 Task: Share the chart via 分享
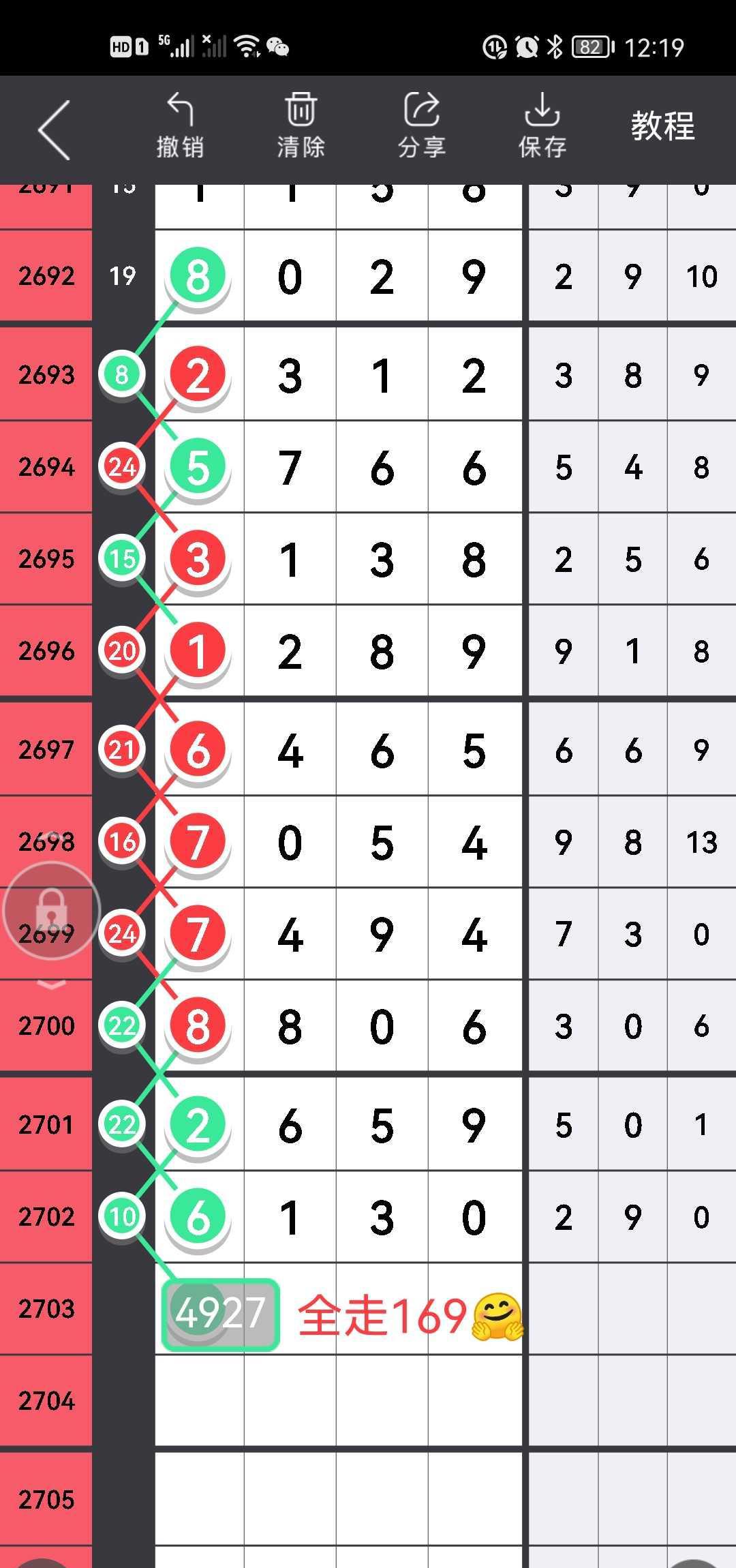tap(422, 127)
